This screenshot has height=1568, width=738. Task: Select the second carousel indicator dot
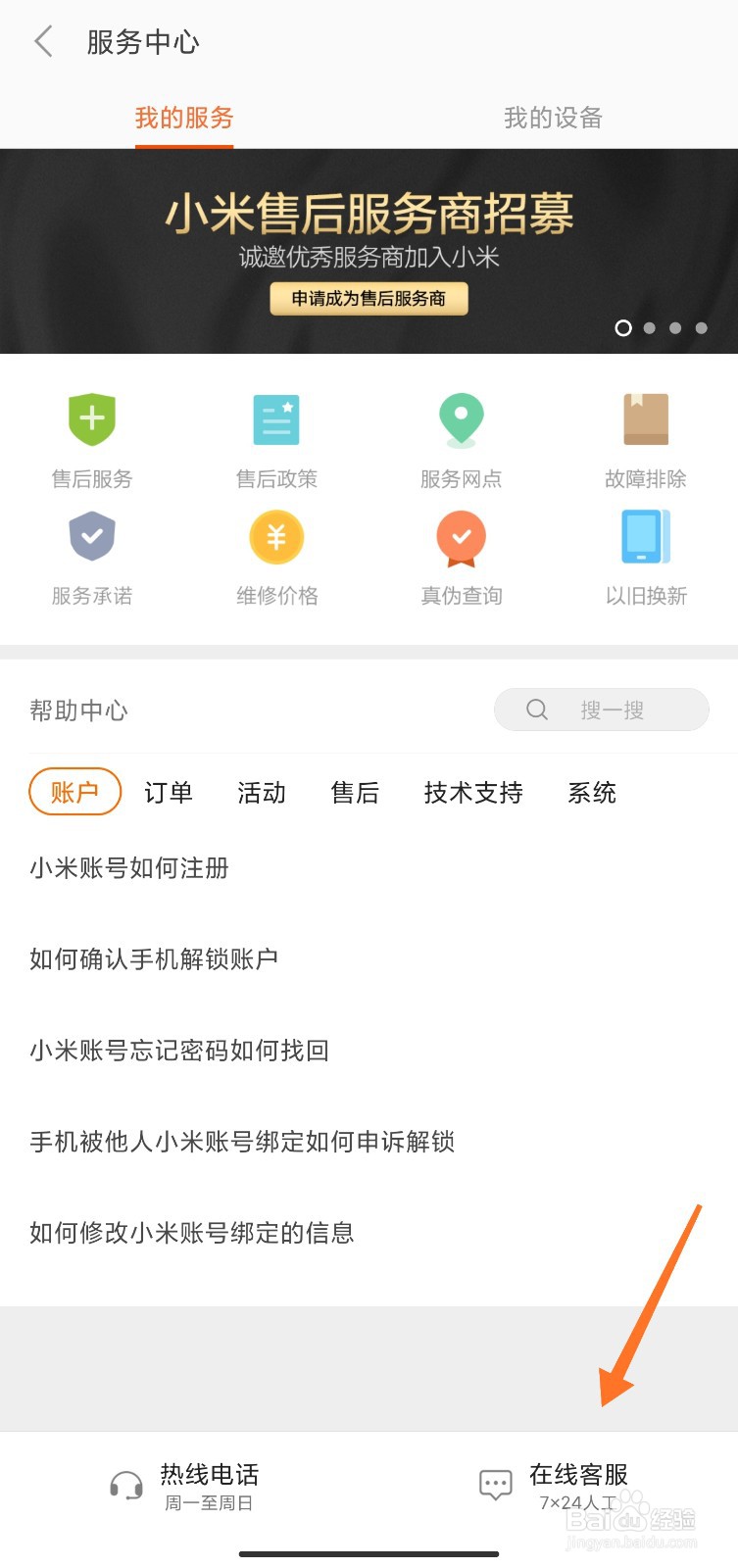coord(649,328)
